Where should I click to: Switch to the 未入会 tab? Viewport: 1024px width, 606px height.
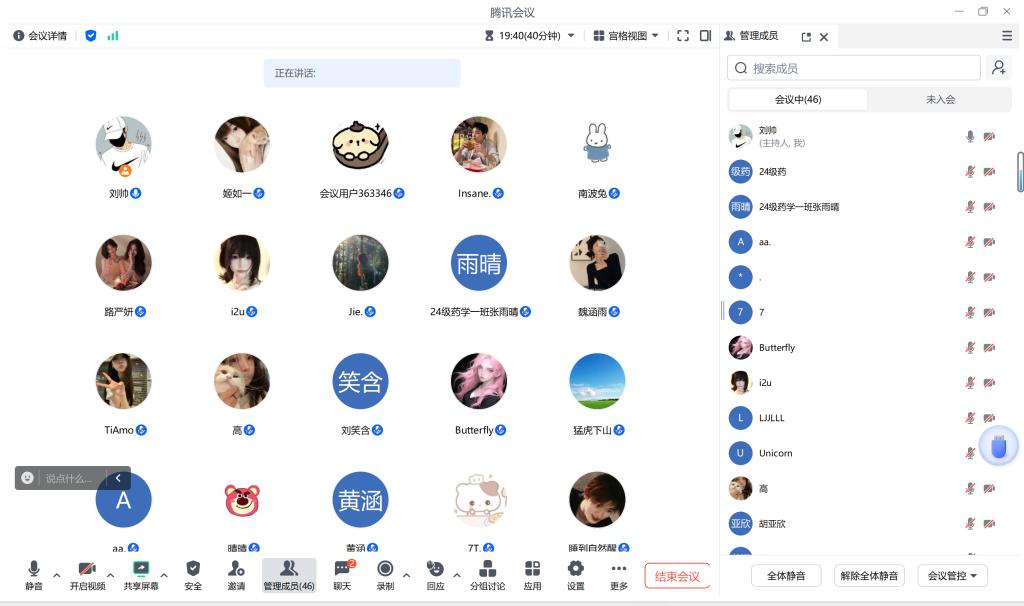[x=939, y=99]
